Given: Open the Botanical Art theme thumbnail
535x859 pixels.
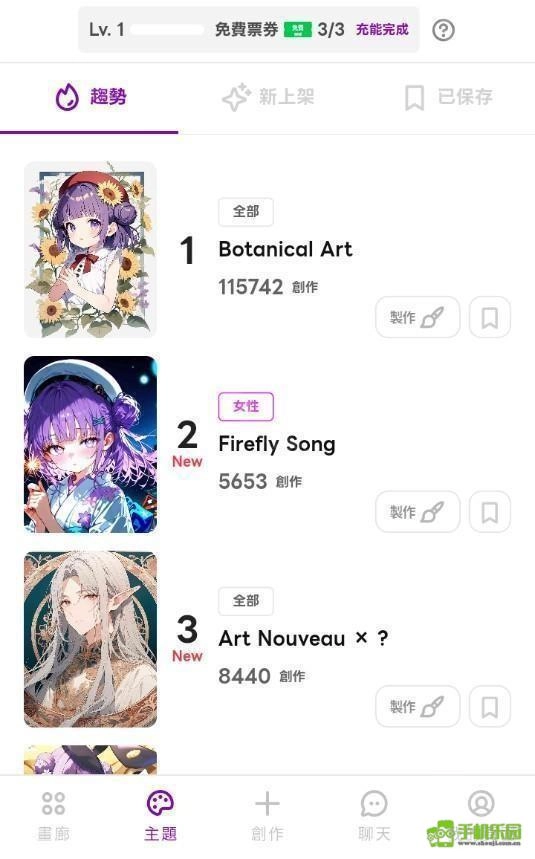Looking at the screenshot, I should tap(90, 250).
